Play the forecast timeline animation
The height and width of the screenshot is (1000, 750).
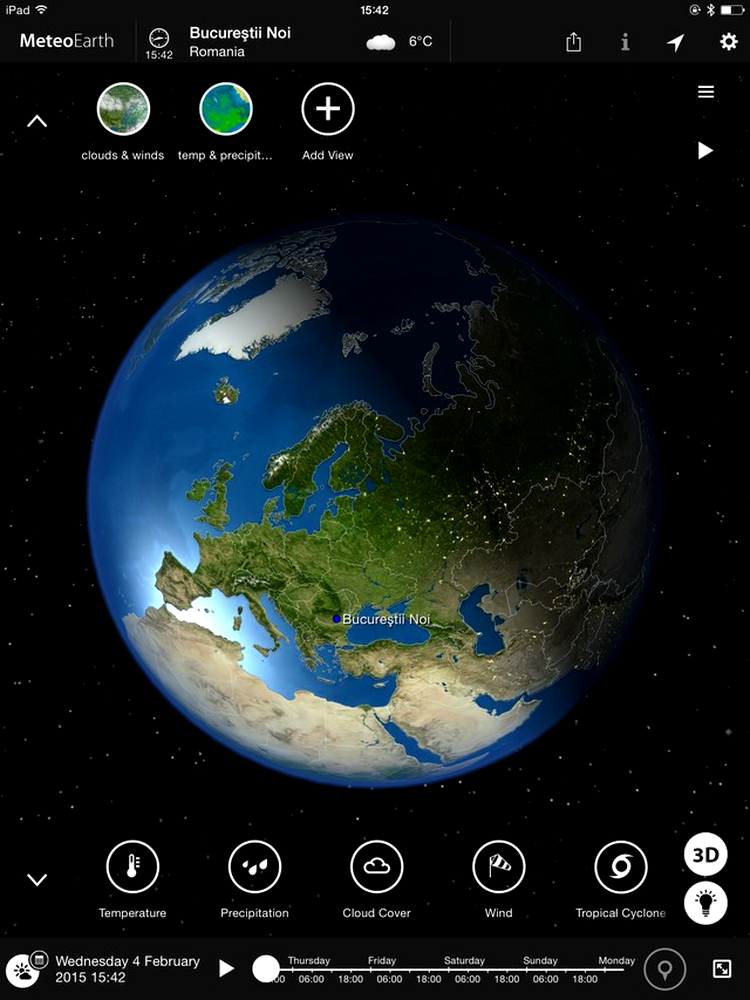point(227,968)
